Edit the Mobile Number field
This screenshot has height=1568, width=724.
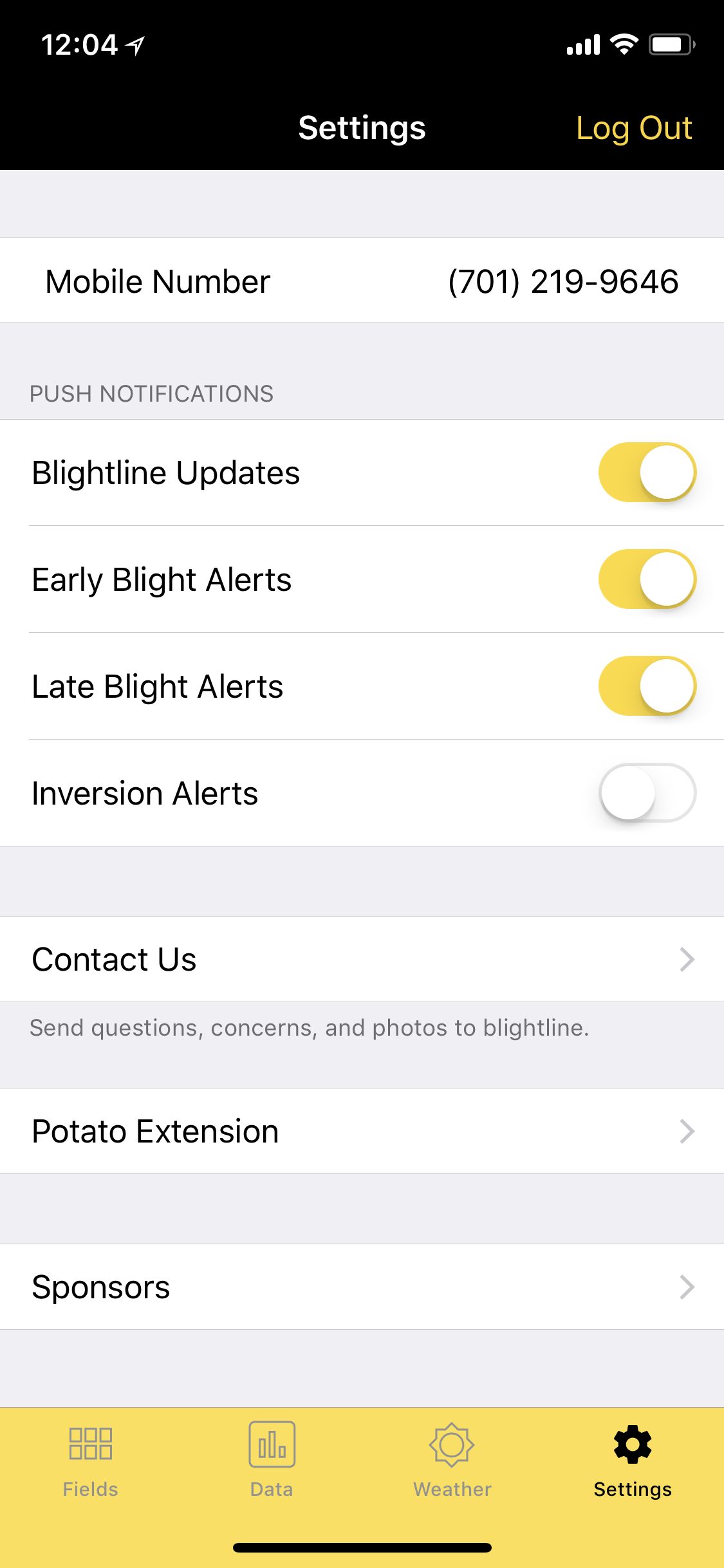pos(562,281)
